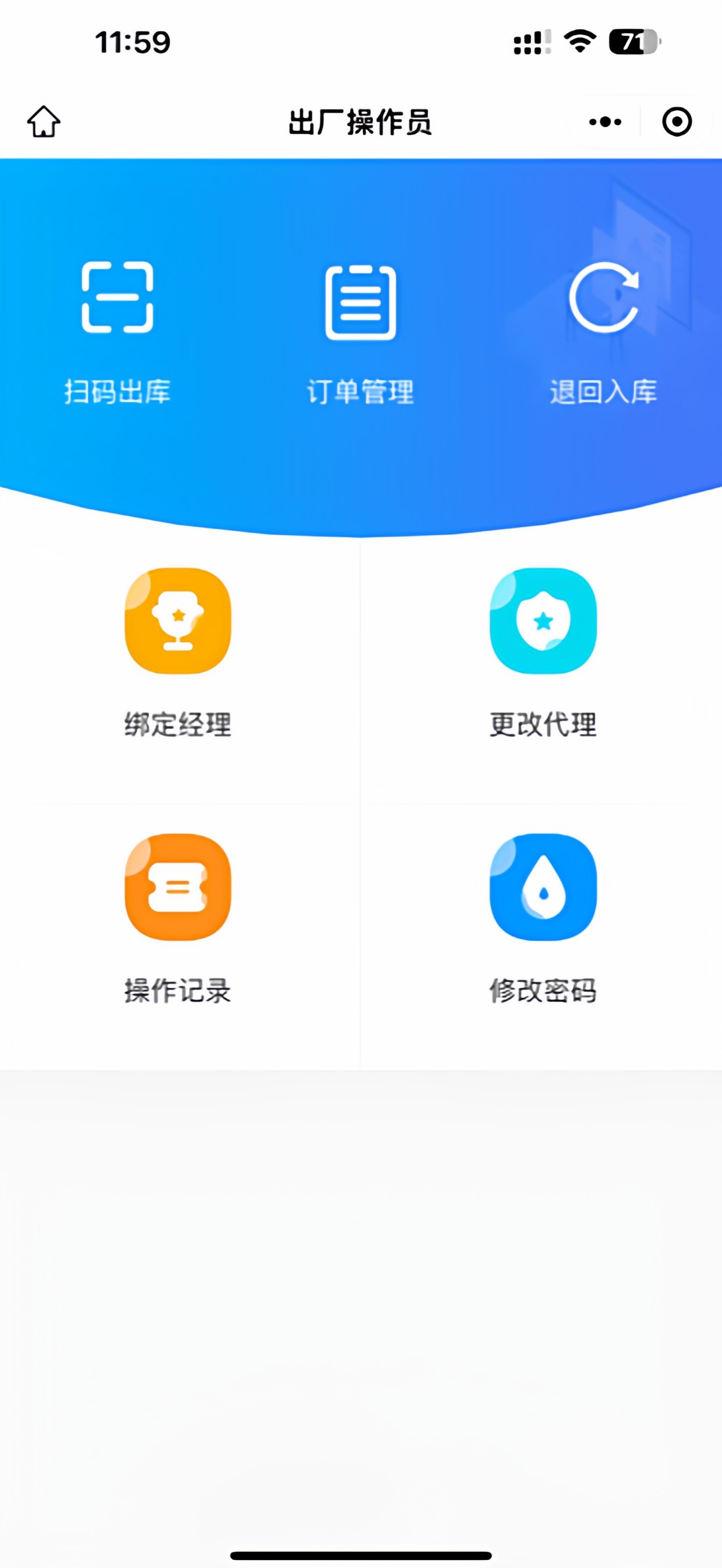Open 扫码出库 scan to ship out
This screenshot has width=722, height=1568.
click(x=118, y=329)
